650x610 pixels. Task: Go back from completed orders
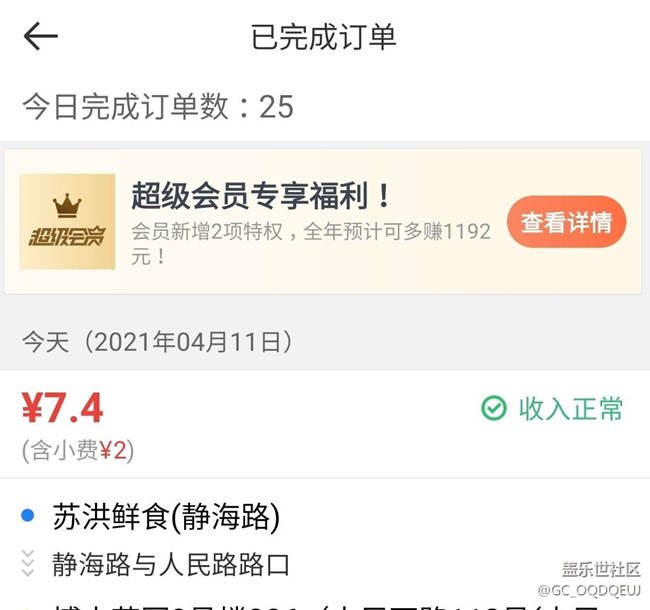coord(41,37)
